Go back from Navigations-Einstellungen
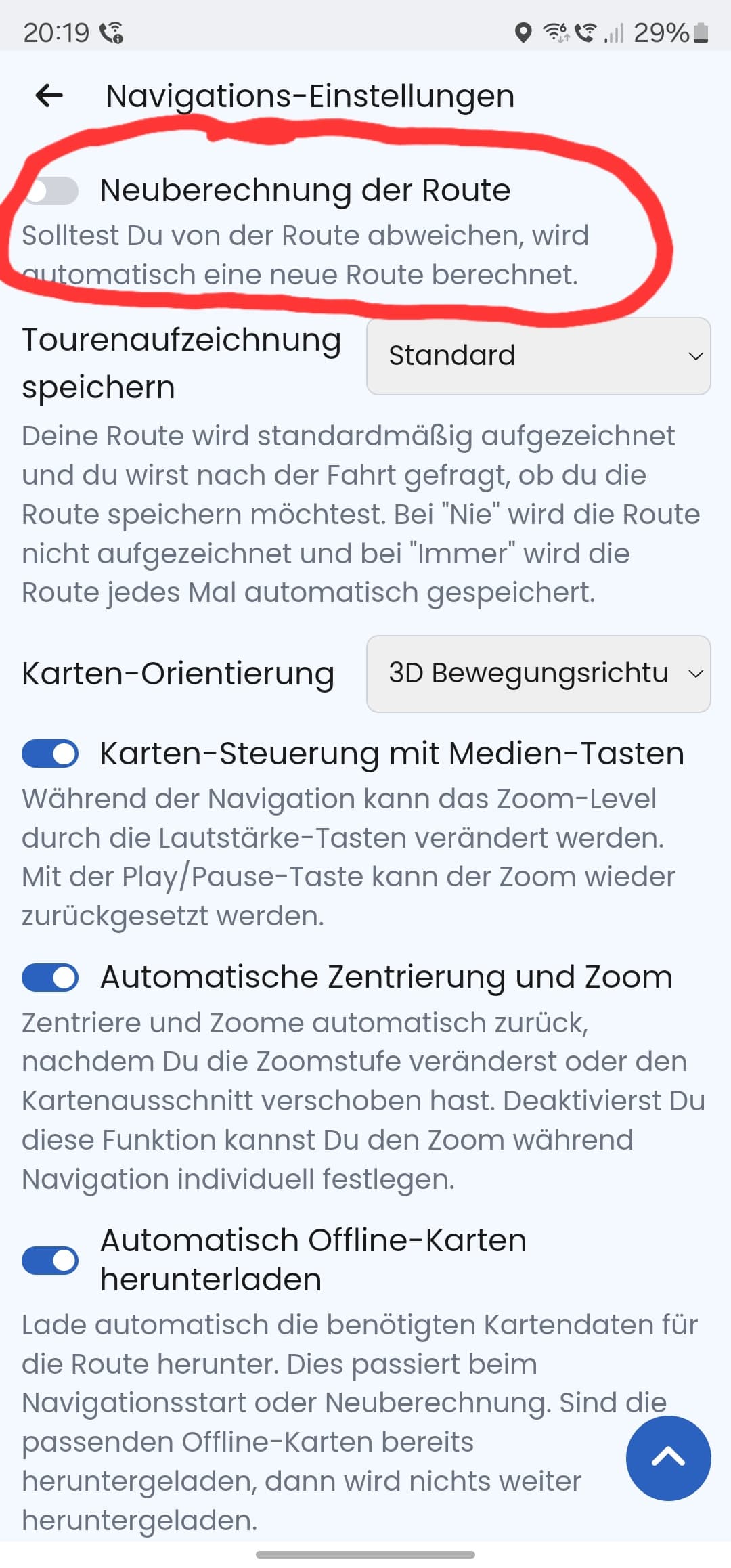The width and height of the screenshot is (731, 1568). [x=49, y=96]
